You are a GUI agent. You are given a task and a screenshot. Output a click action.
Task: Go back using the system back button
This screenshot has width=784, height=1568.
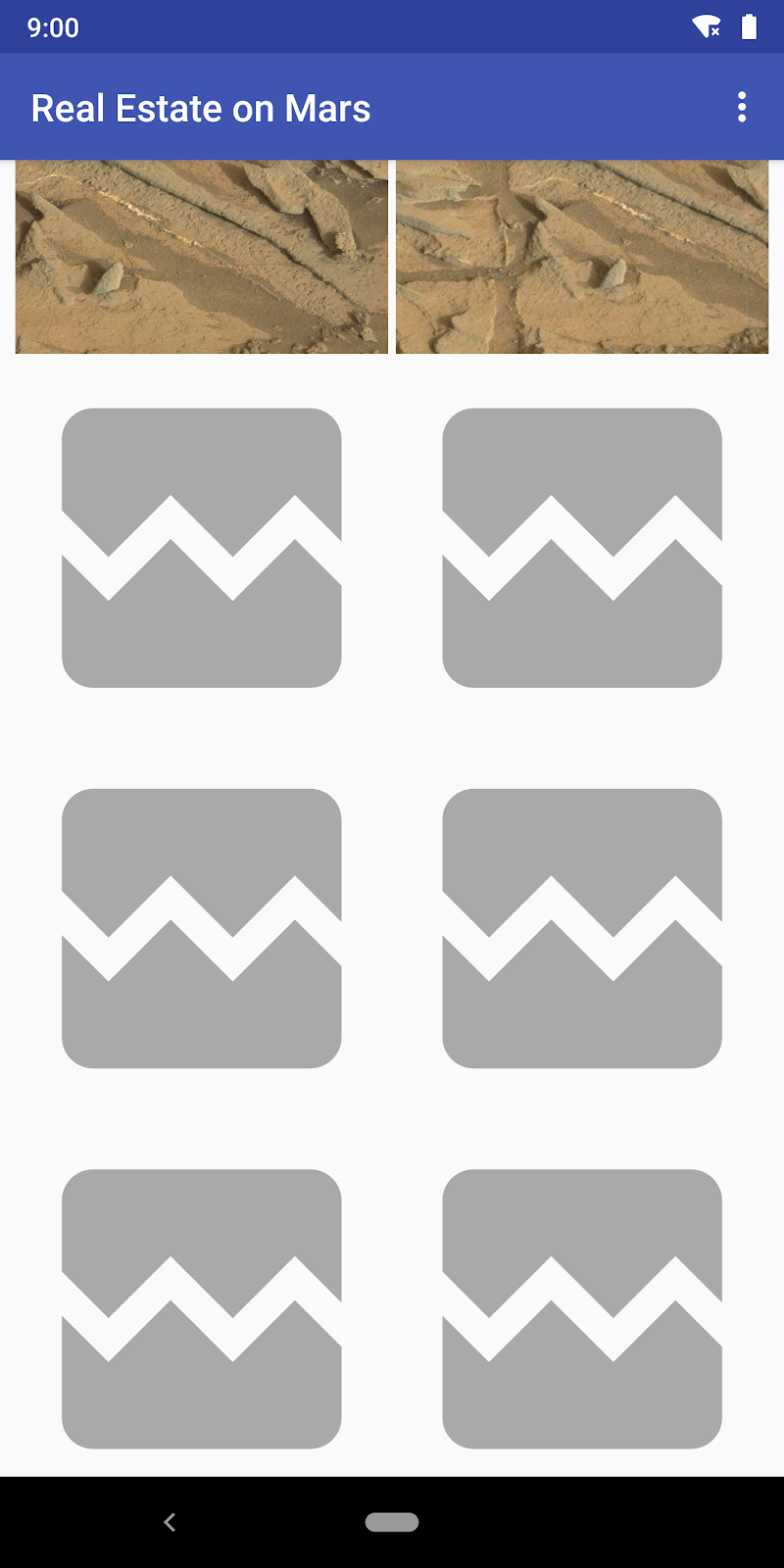click(x=170, y=1522)
